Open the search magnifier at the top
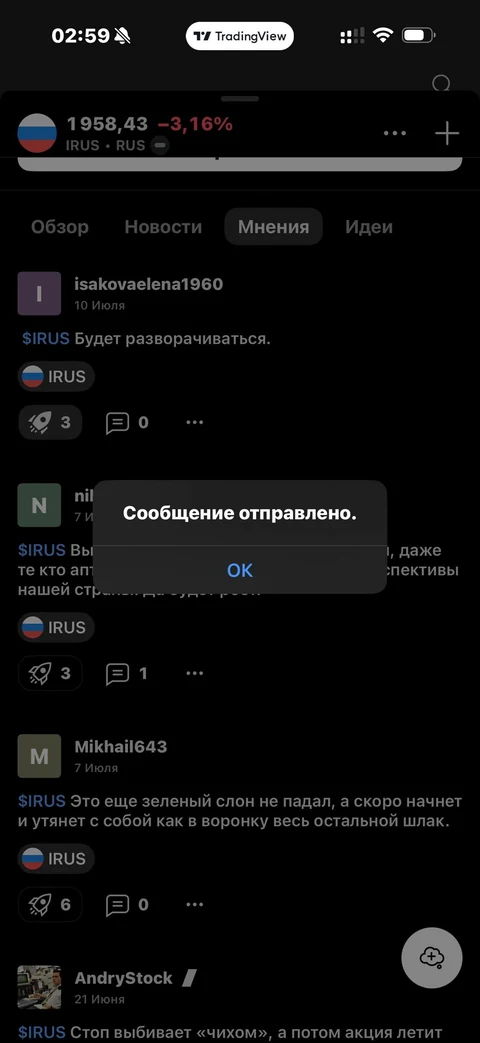The width and height of the screenshot is (480, 1043). click(x=441, y=83)
